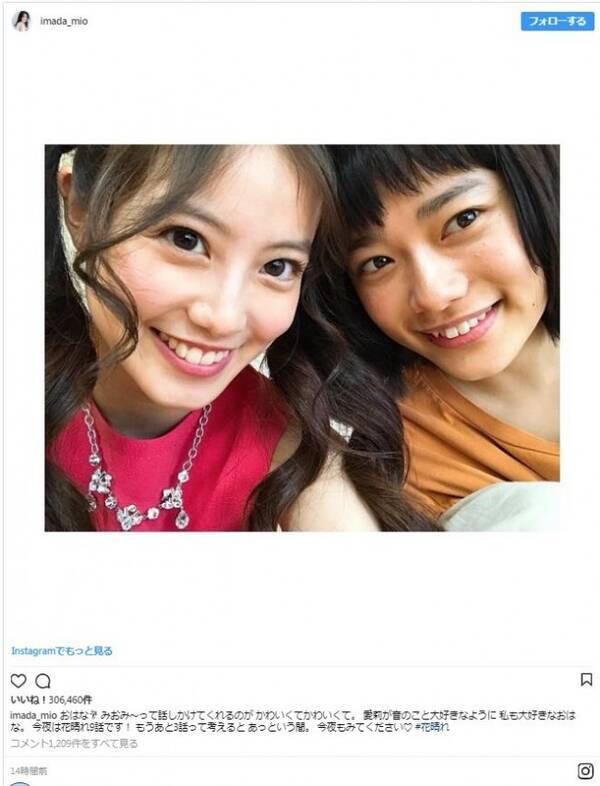Viewport: 600px width, 786px height.
Task: Tap the フォローする follow button
Action: (x=557, y=21)
